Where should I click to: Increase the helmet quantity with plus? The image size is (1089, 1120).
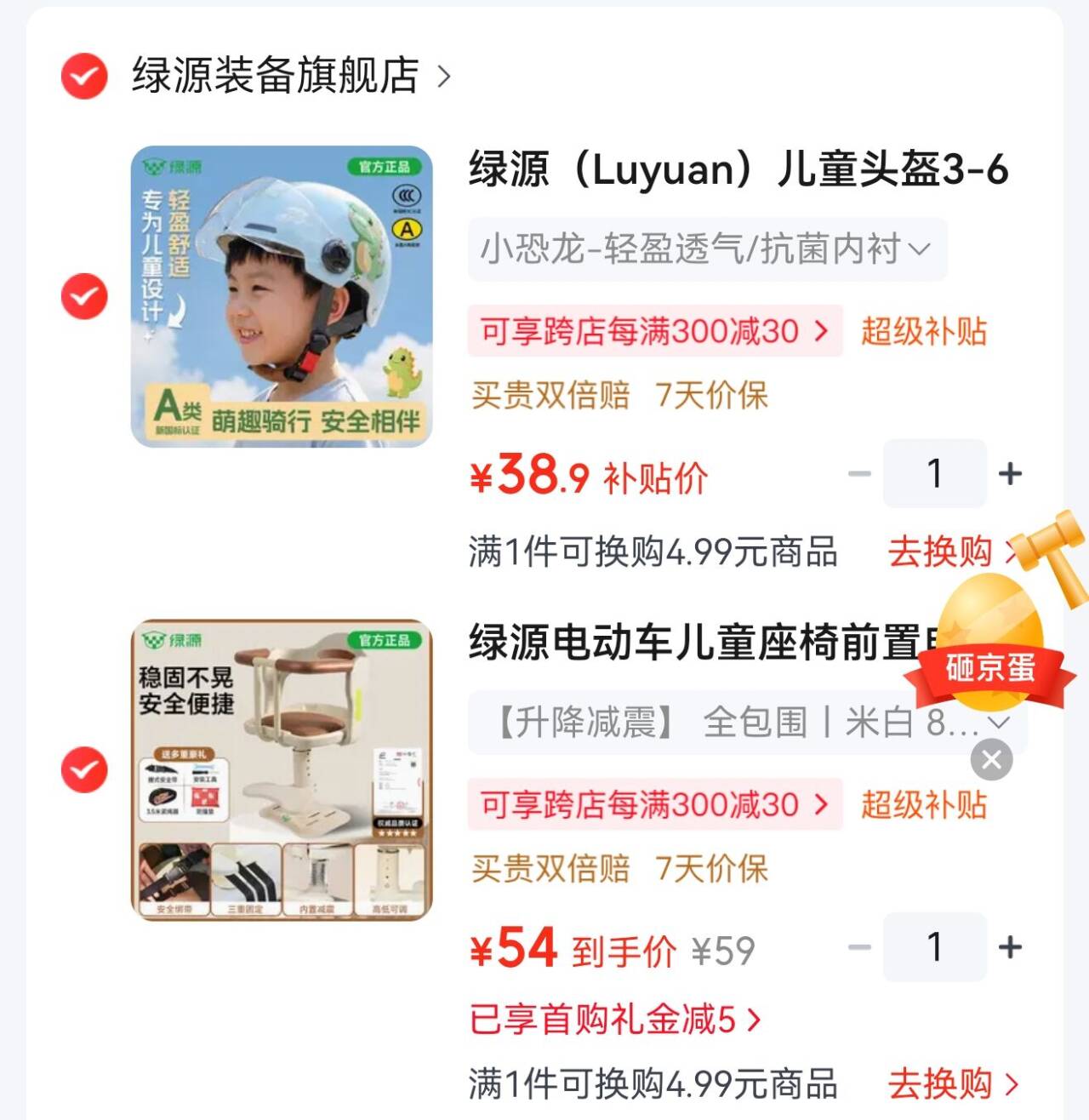coord(1010,473)
